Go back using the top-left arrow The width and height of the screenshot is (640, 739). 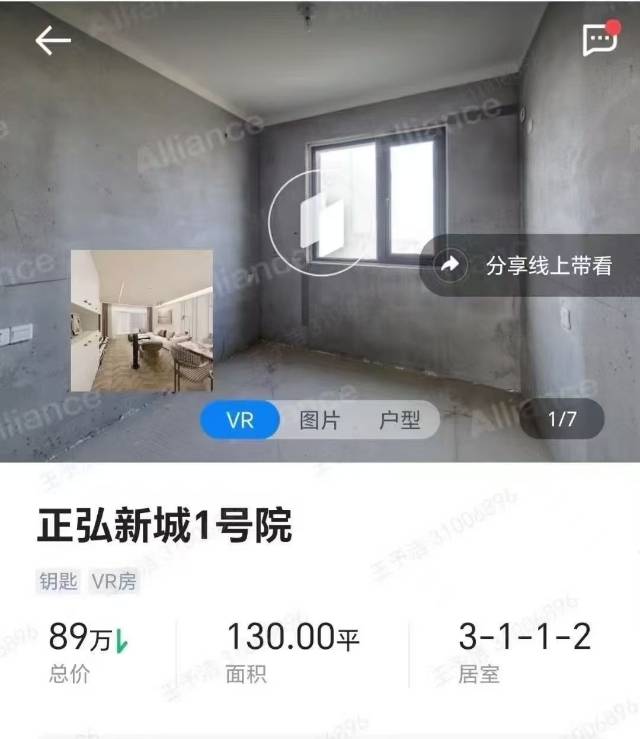53,40
